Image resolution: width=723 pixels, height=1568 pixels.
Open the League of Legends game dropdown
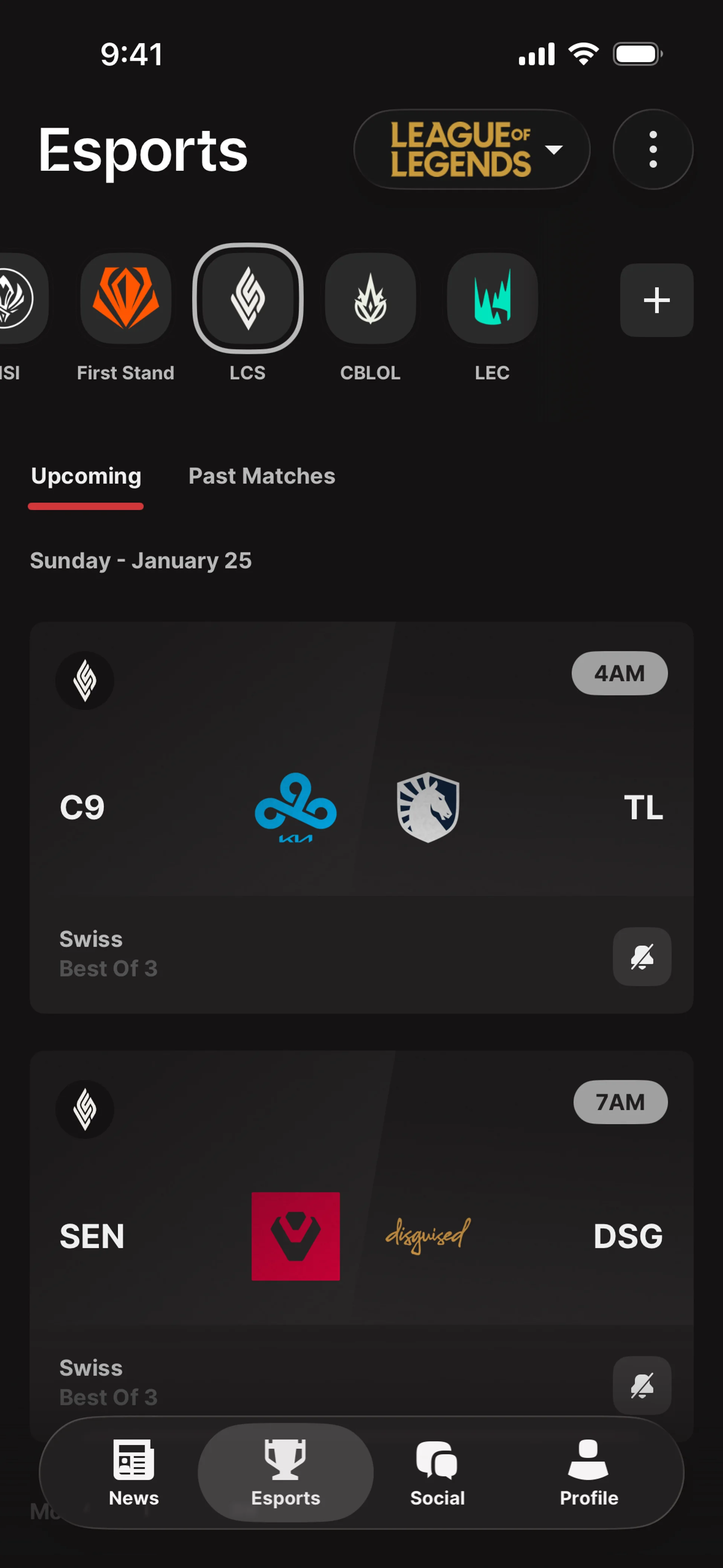point(472,149)
